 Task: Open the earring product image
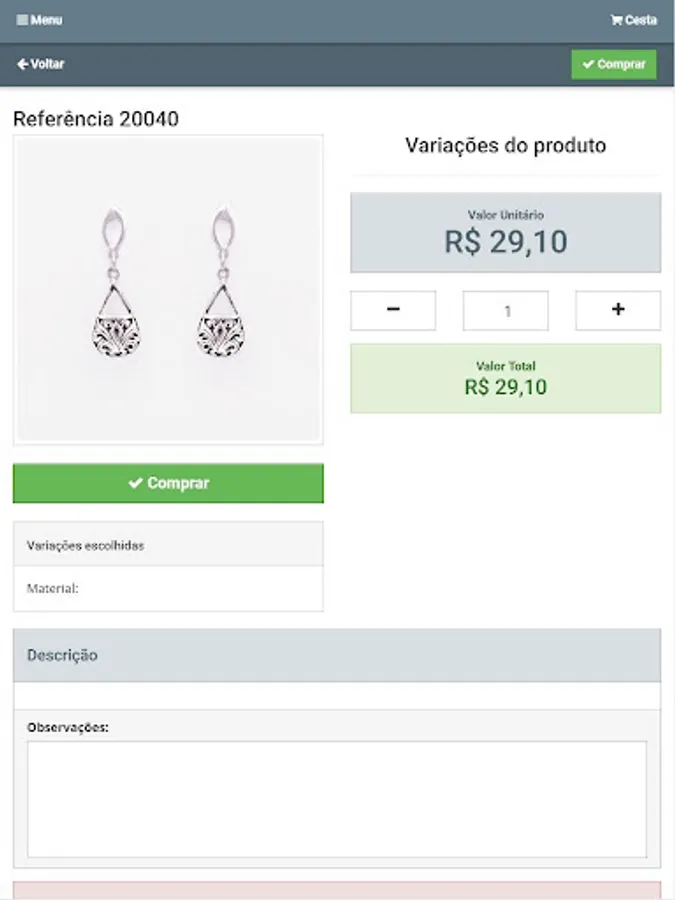click(x=168, y=290)
